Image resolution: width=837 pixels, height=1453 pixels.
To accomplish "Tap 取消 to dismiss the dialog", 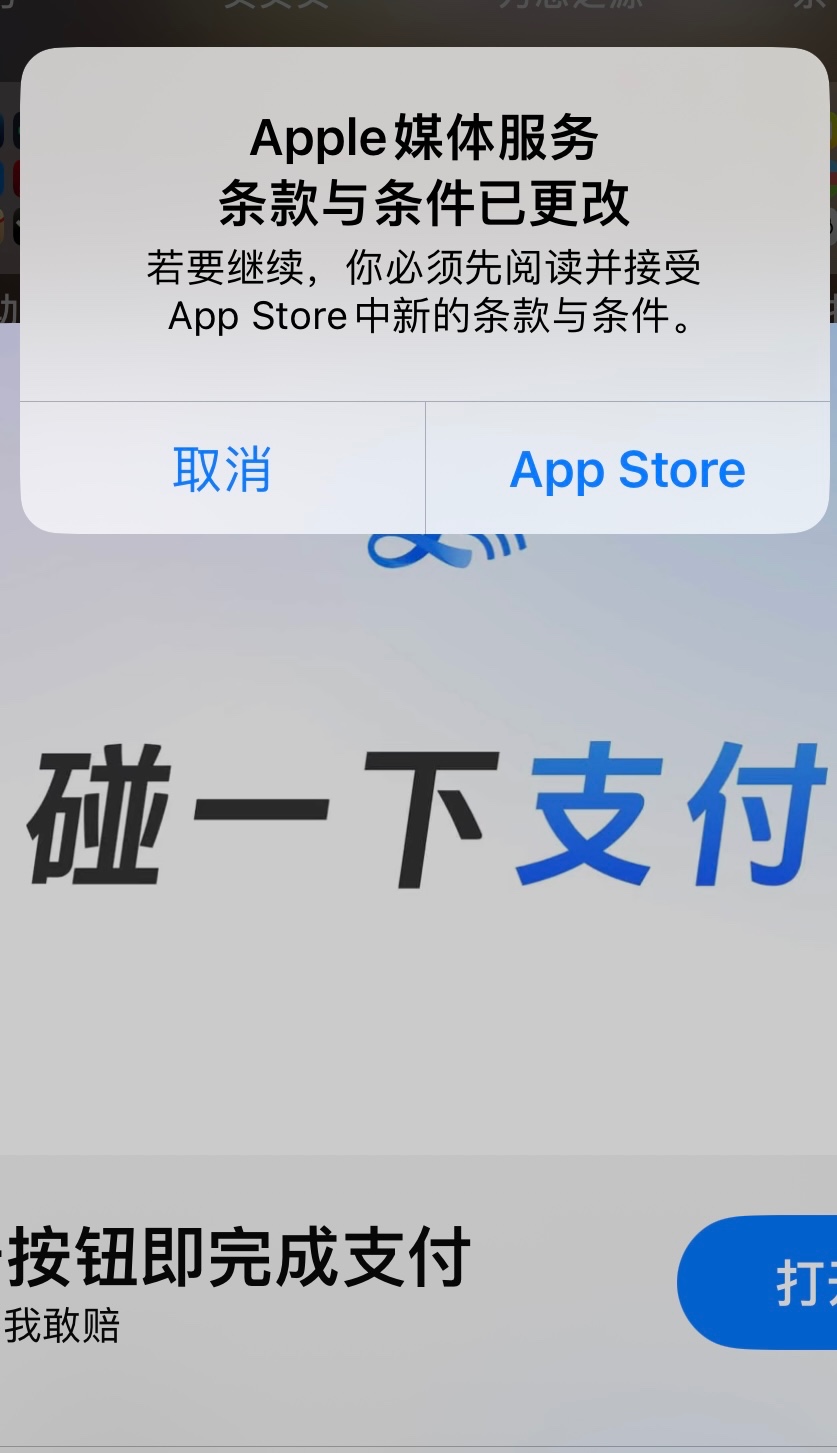I will (x=222, y=469).
